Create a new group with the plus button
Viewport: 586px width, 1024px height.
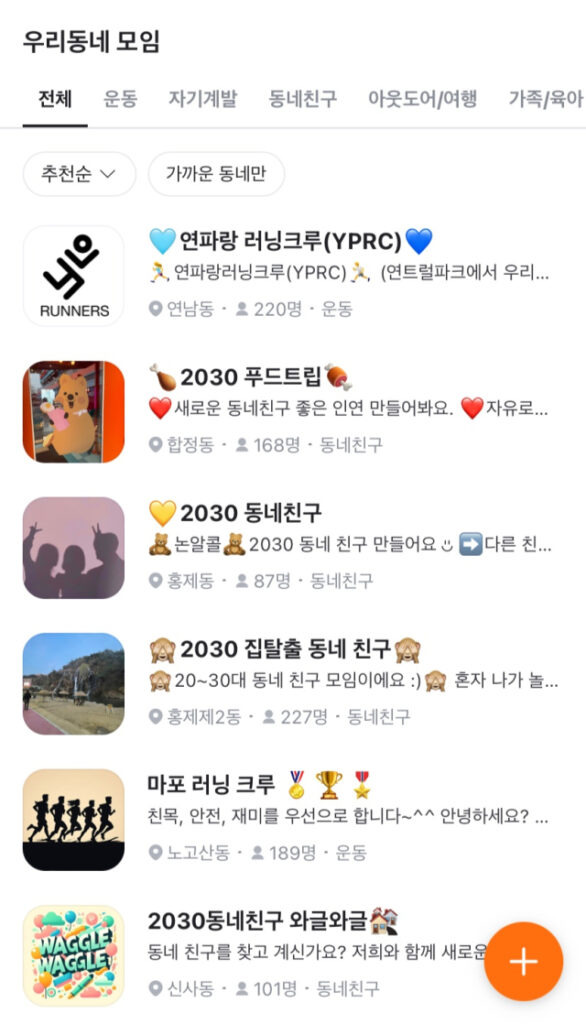click(524, 961)
